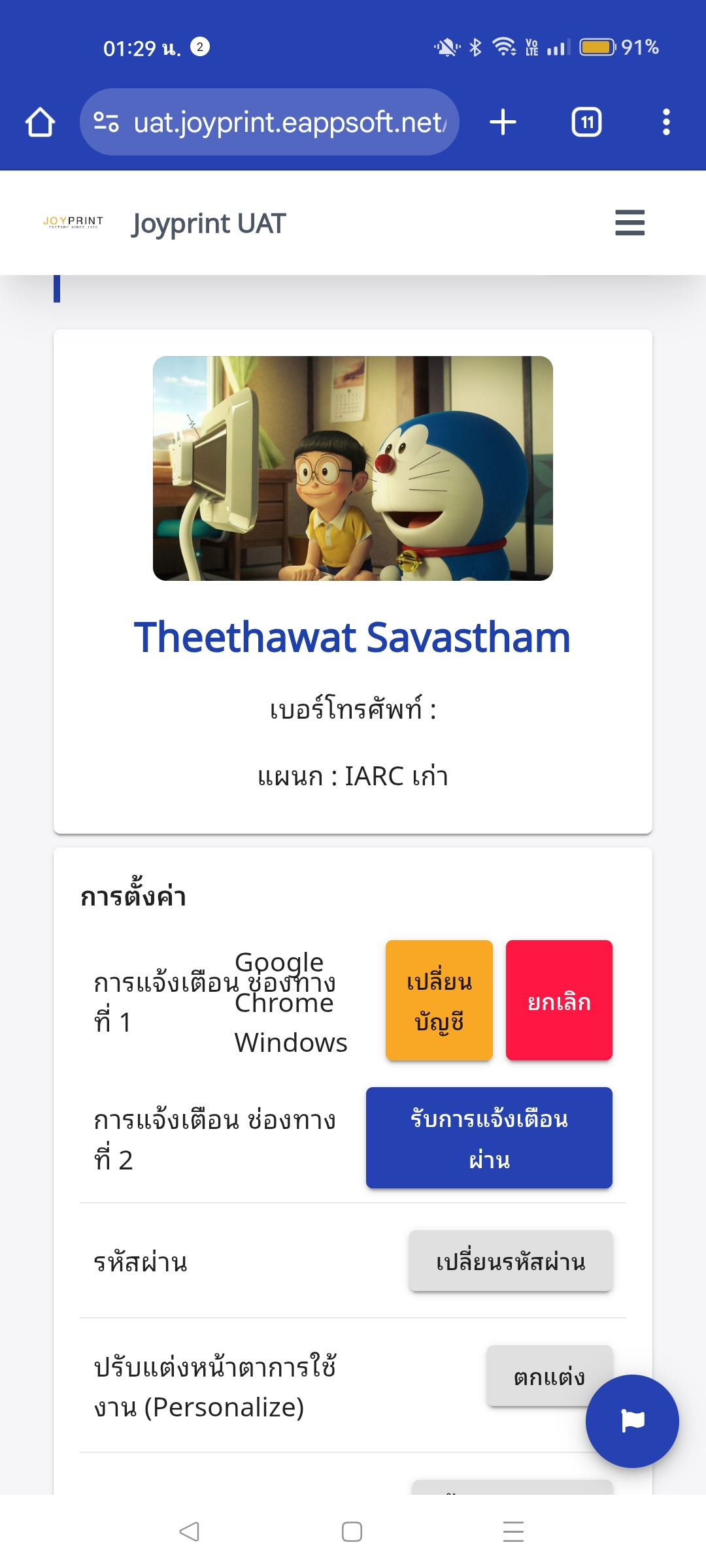Tap the red ยกเลิก button
Image resolution: width=706 pixels, height=1568 pixels.
click(x=559, y=1000)
